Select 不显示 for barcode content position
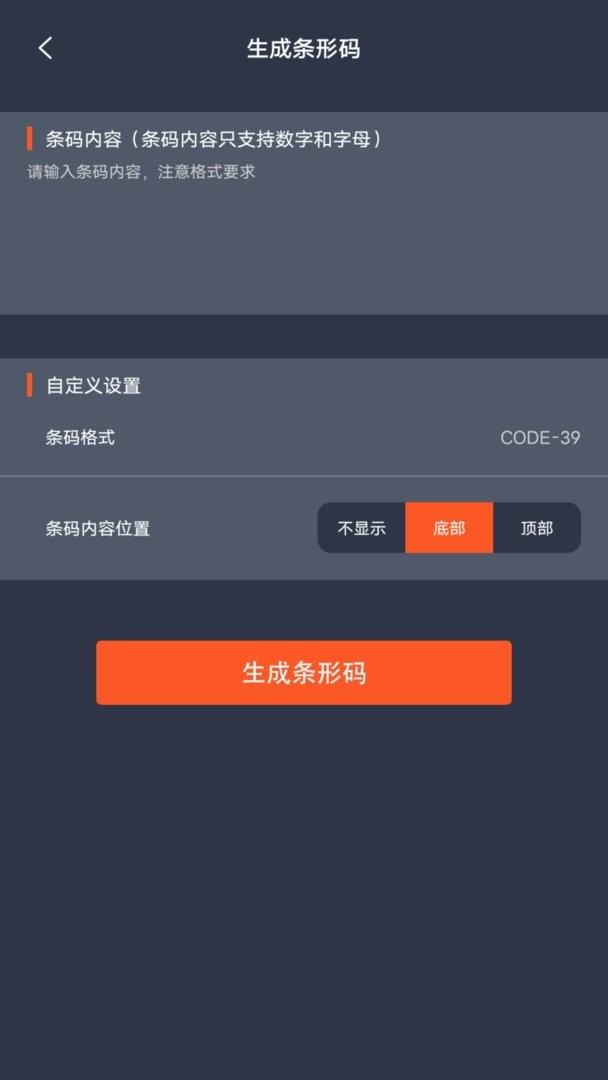608x1080 pixels. point(361,528)
